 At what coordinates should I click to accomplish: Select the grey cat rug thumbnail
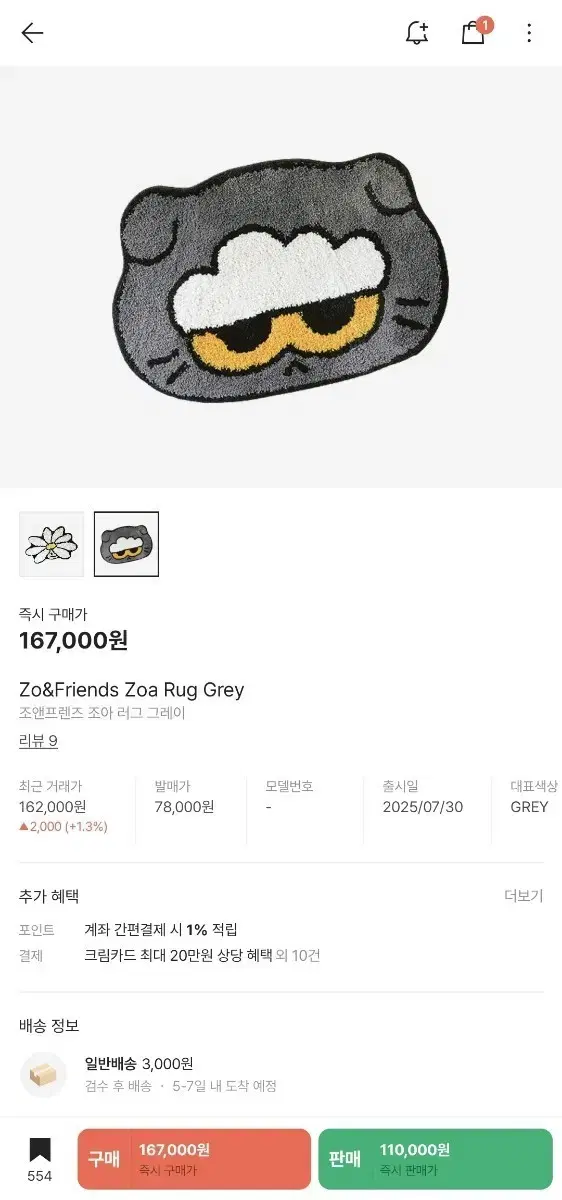pyautogui.click(x=126, y=544)
